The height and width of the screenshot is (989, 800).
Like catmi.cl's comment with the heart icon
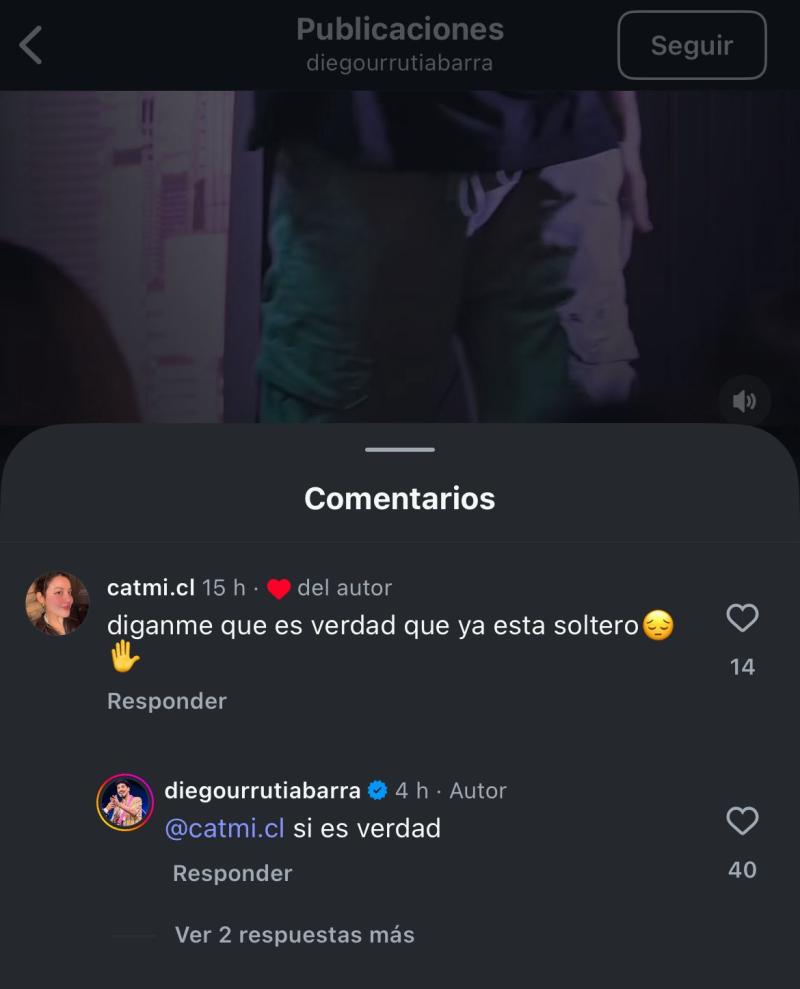pos(741,618)
